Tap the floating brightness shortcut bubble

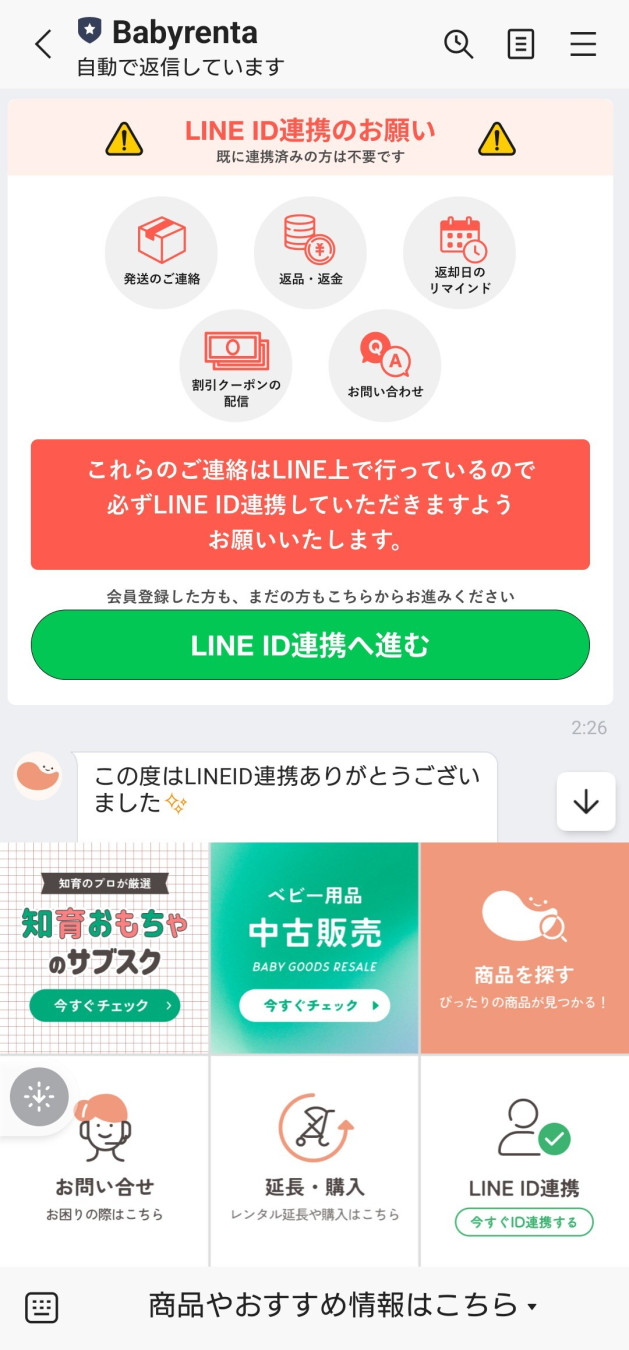[x=39, y=1097]
